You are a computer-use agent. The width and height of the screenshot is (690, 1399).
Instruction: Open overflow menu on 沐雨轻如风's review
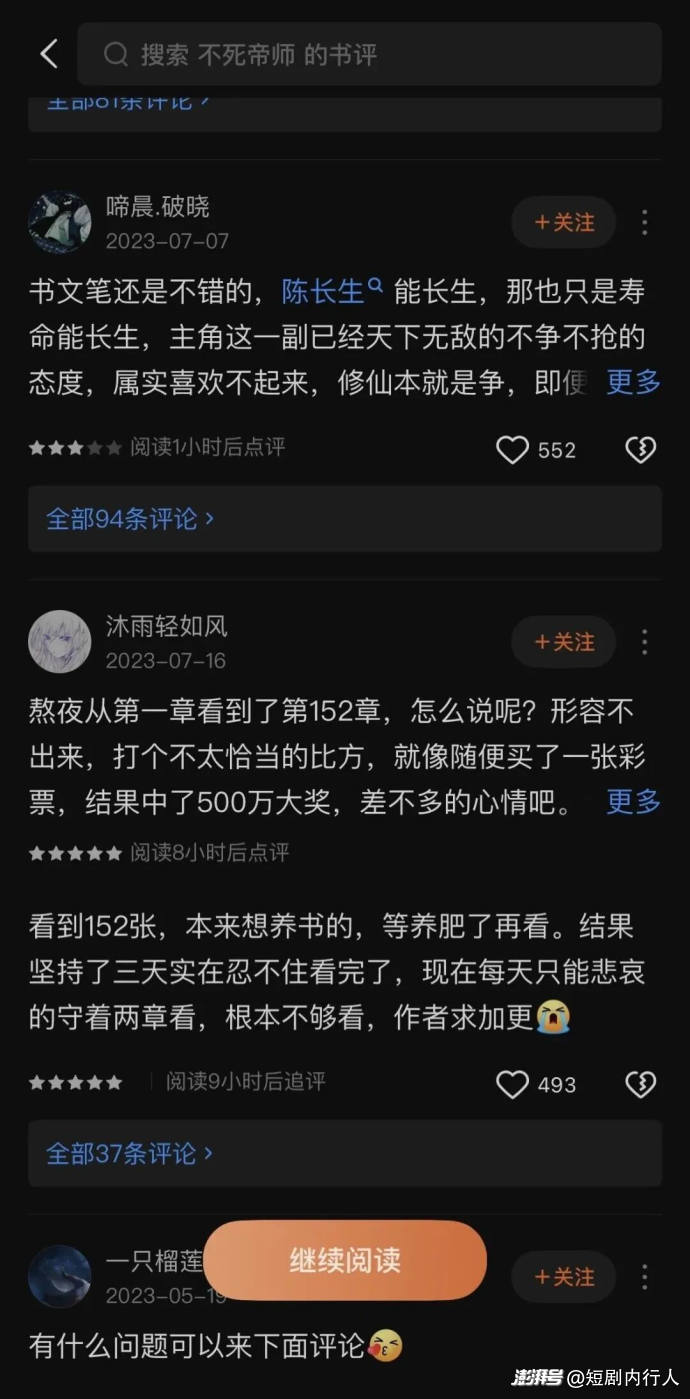click(645, 641)
